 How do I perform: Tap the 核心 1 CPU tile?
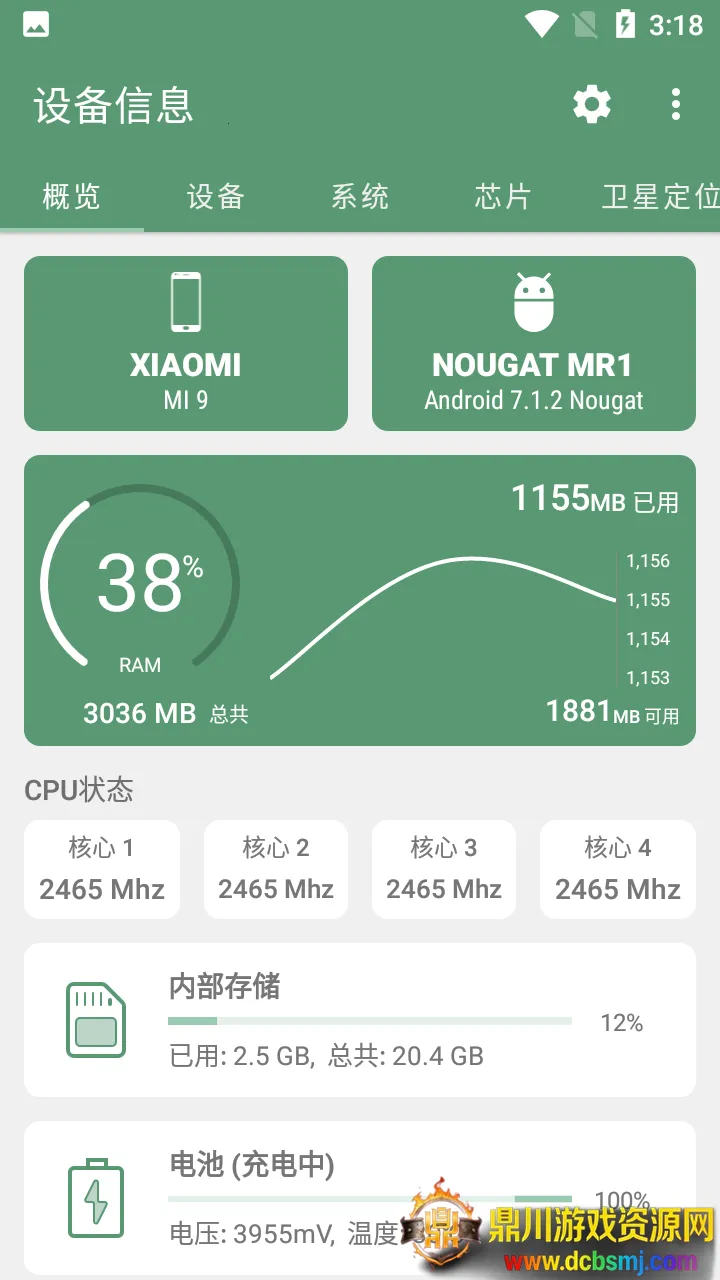[x=102, y=869]
